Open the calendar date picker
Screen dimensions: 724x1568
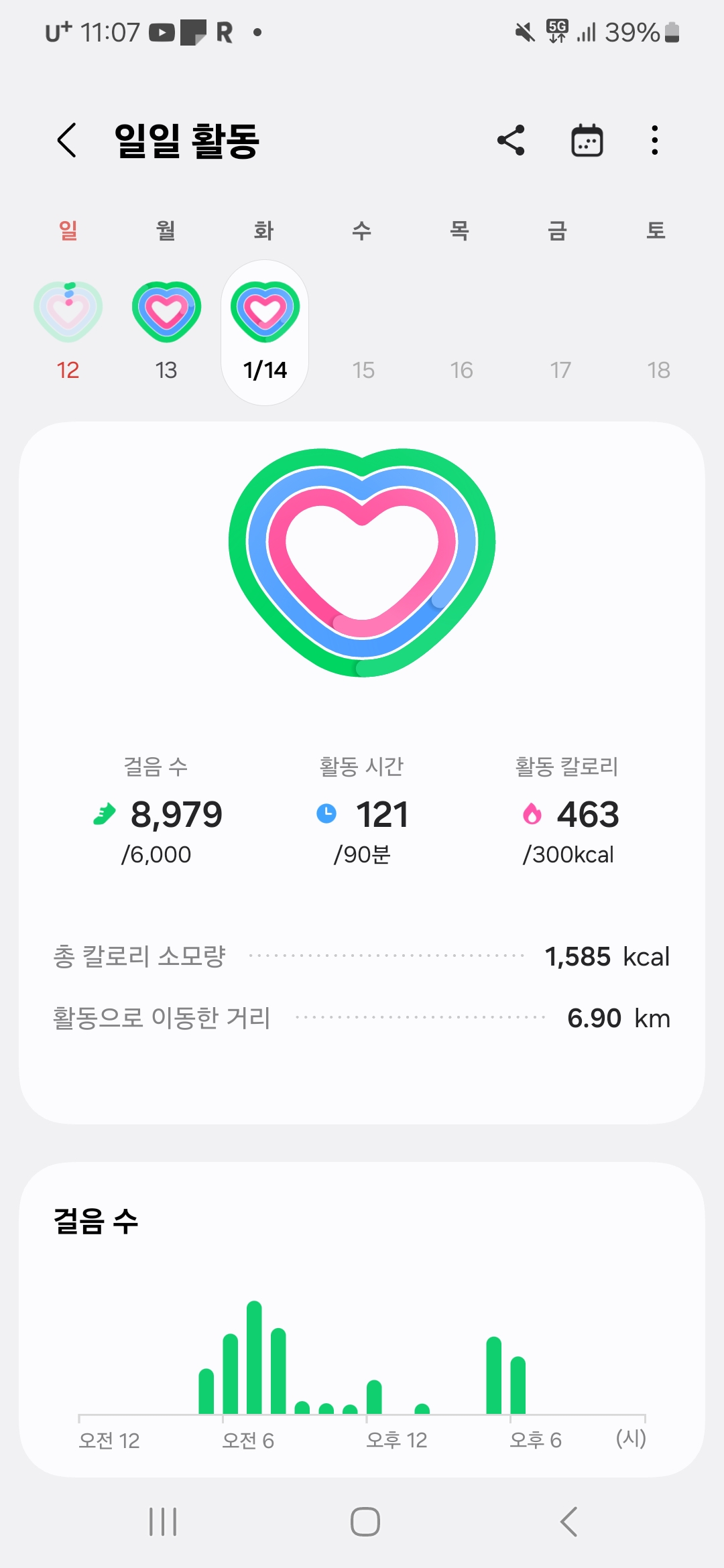pos(587,140)
